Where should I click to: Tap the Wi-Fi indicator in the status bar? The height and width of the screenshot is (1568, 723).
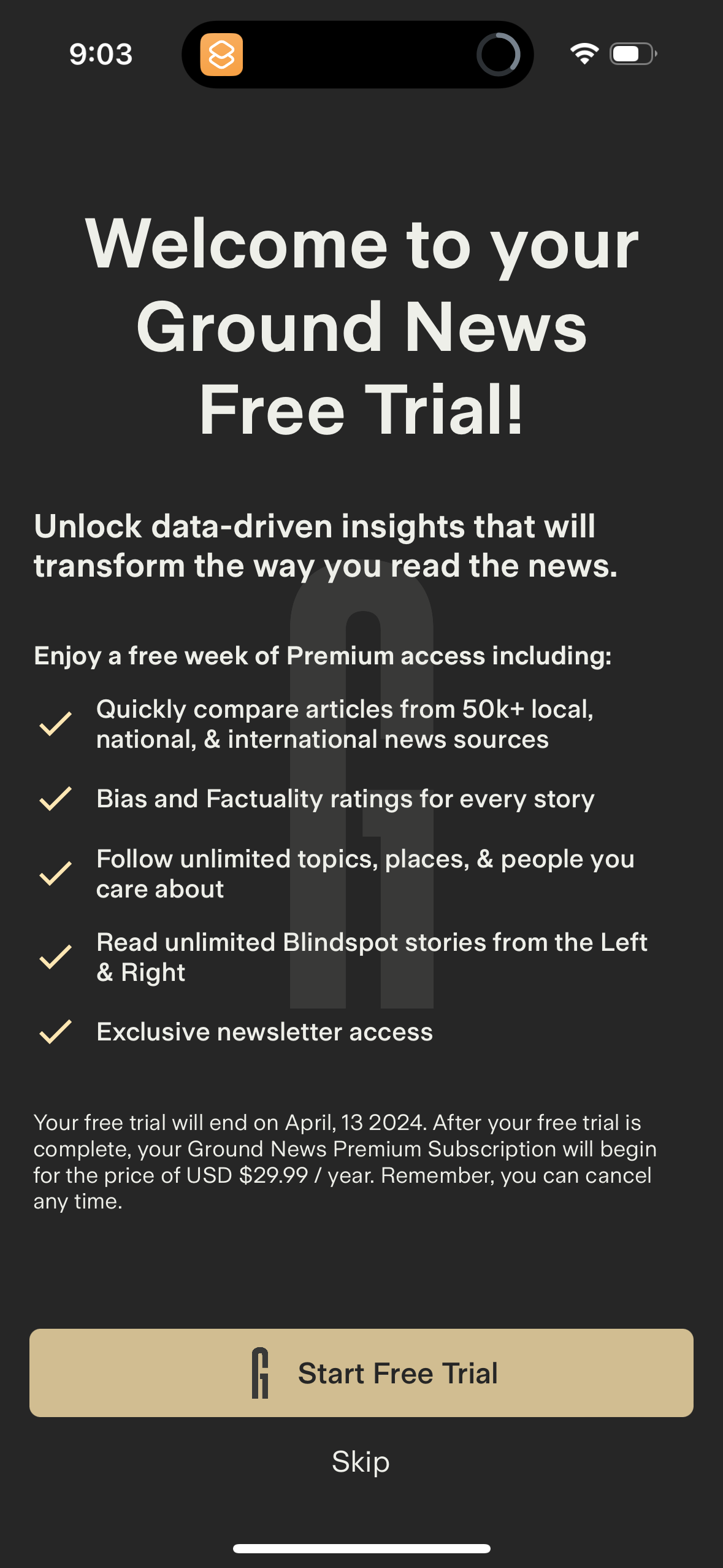pos(584,55)
